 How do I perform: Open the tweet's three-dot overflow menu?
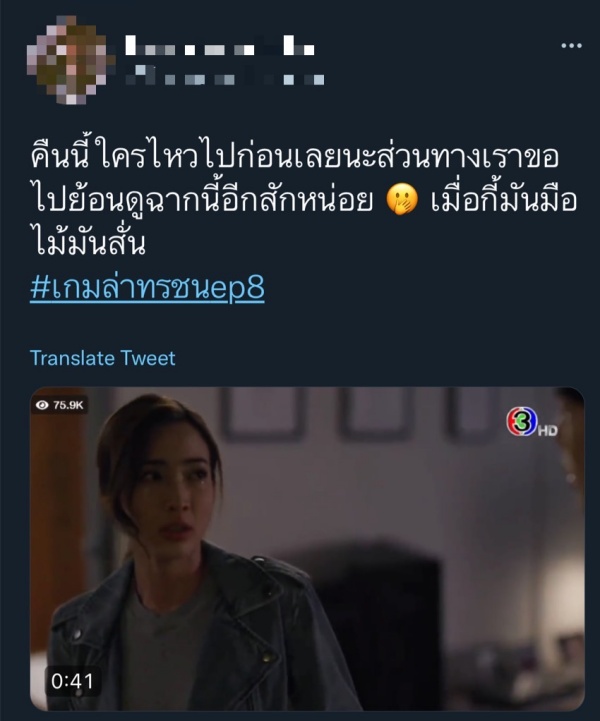pos(571,45)
